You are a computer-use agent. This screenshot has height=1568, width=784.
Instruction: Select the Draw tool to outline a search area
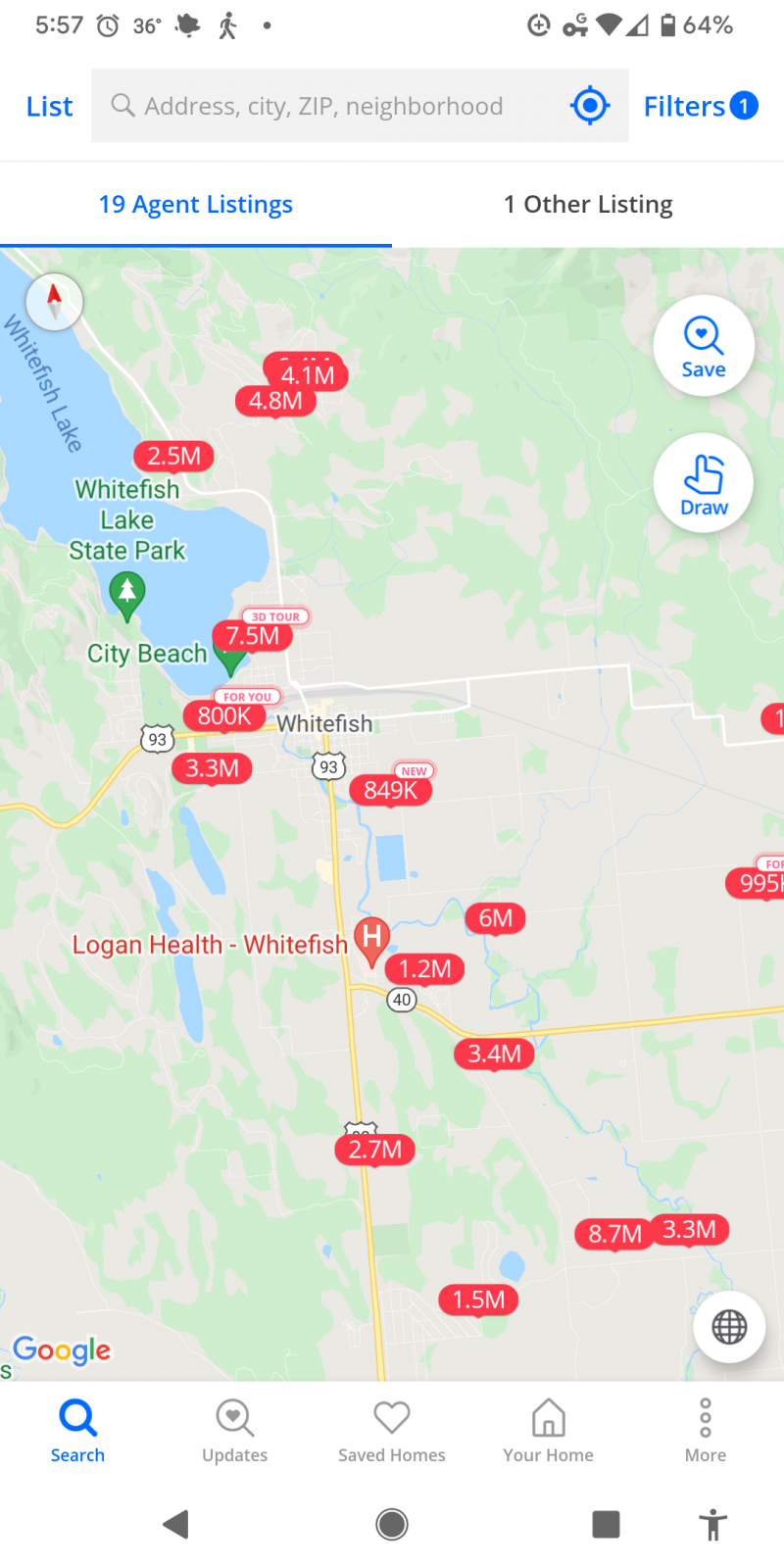tap(703, 482)
